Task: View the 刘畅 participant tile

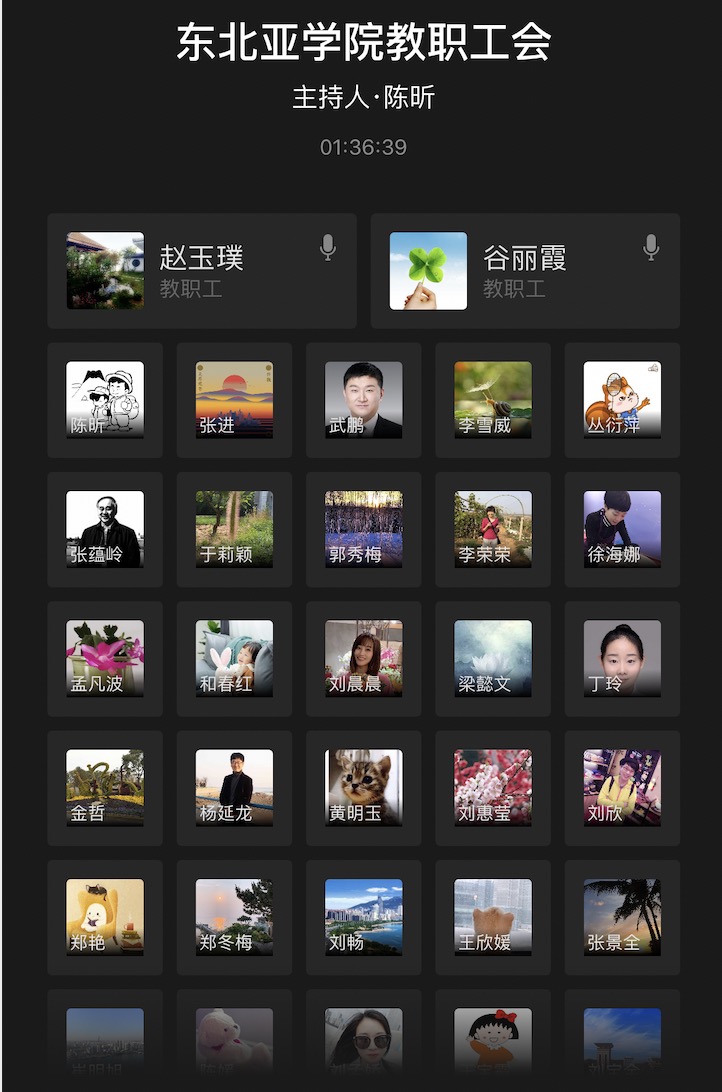Action: (x=363, y=917)
